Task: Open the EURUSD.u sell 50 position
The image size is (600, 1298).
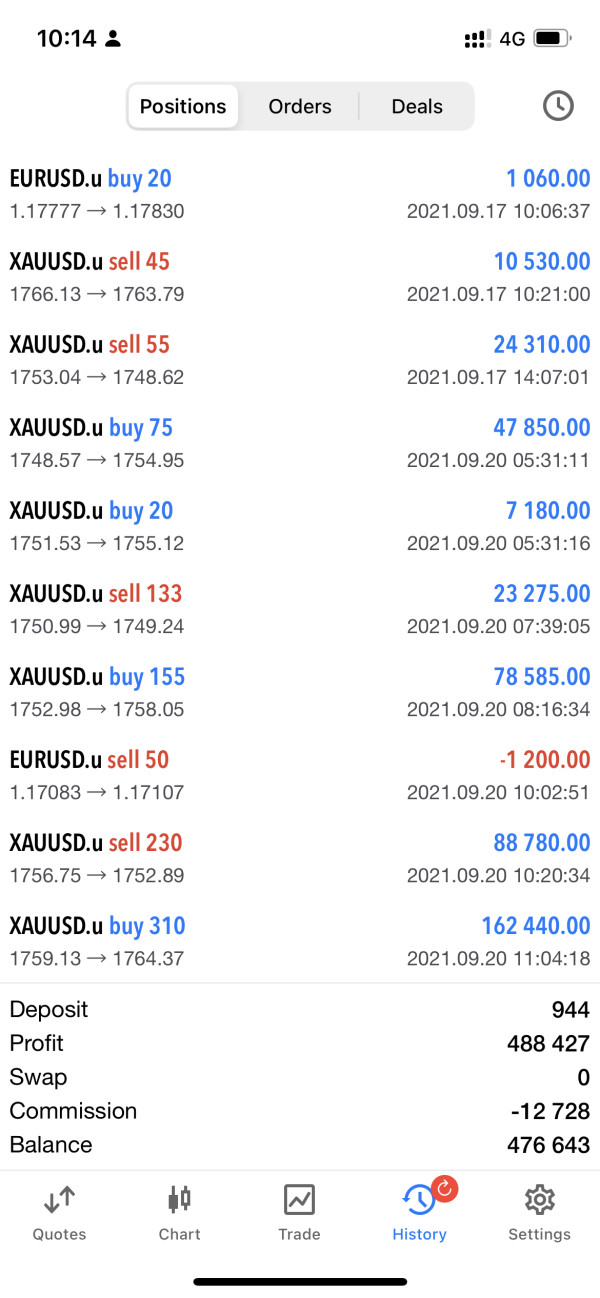Action: pyautogui.click(x=300, y=775)
